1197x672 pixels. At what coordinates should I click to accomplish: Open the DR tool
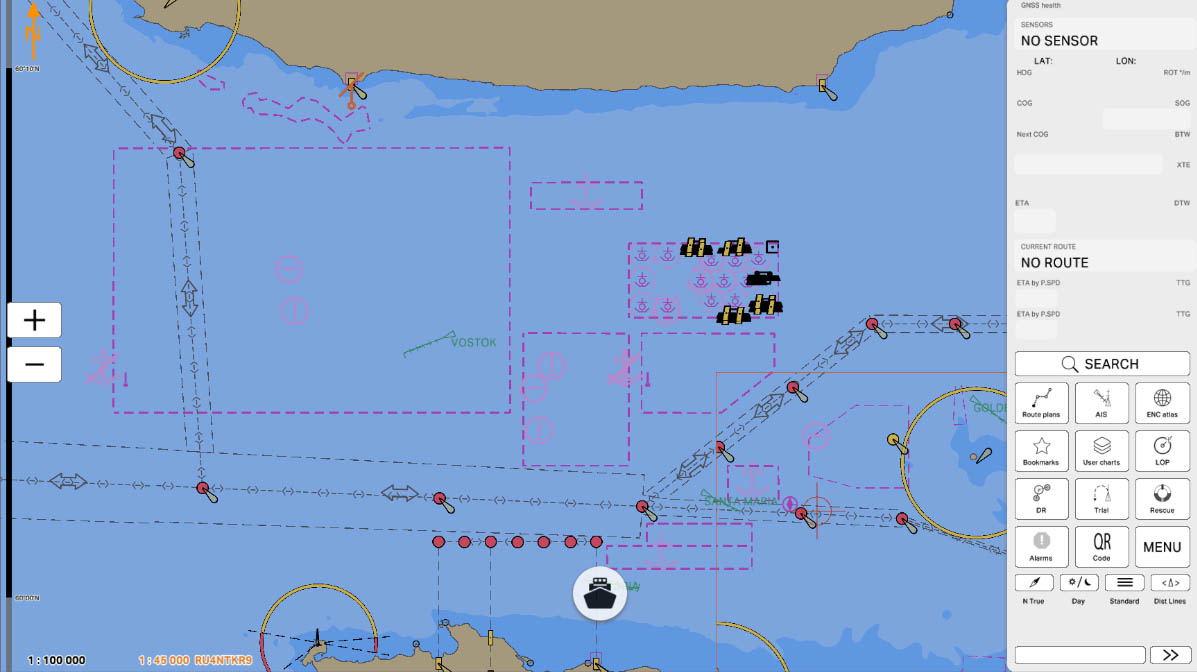click(1041, 498)
